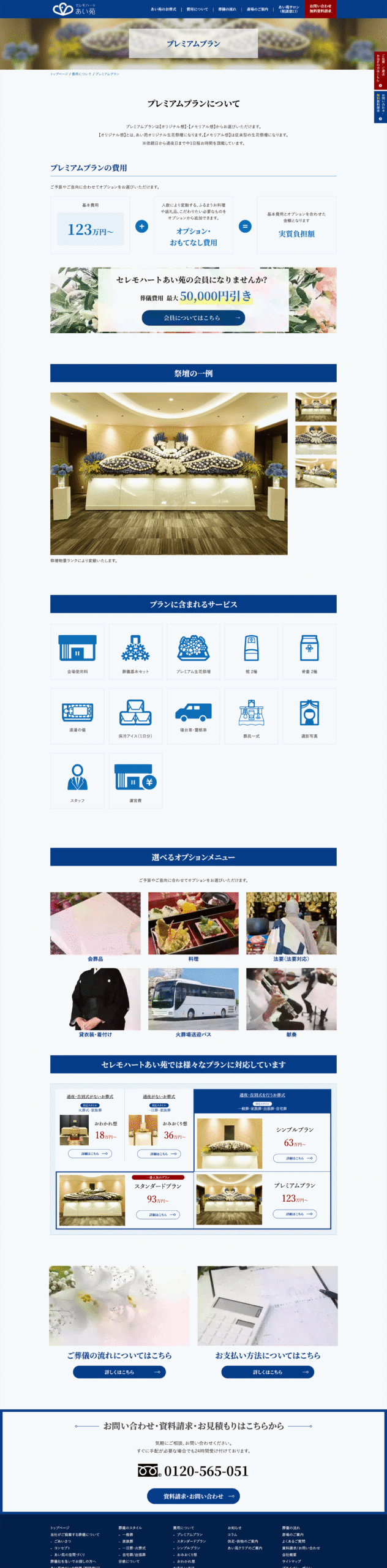Screen dimensions: 387x1568
Task: Open the あい苑のお葬式 header menu
Action: (163, 9)
